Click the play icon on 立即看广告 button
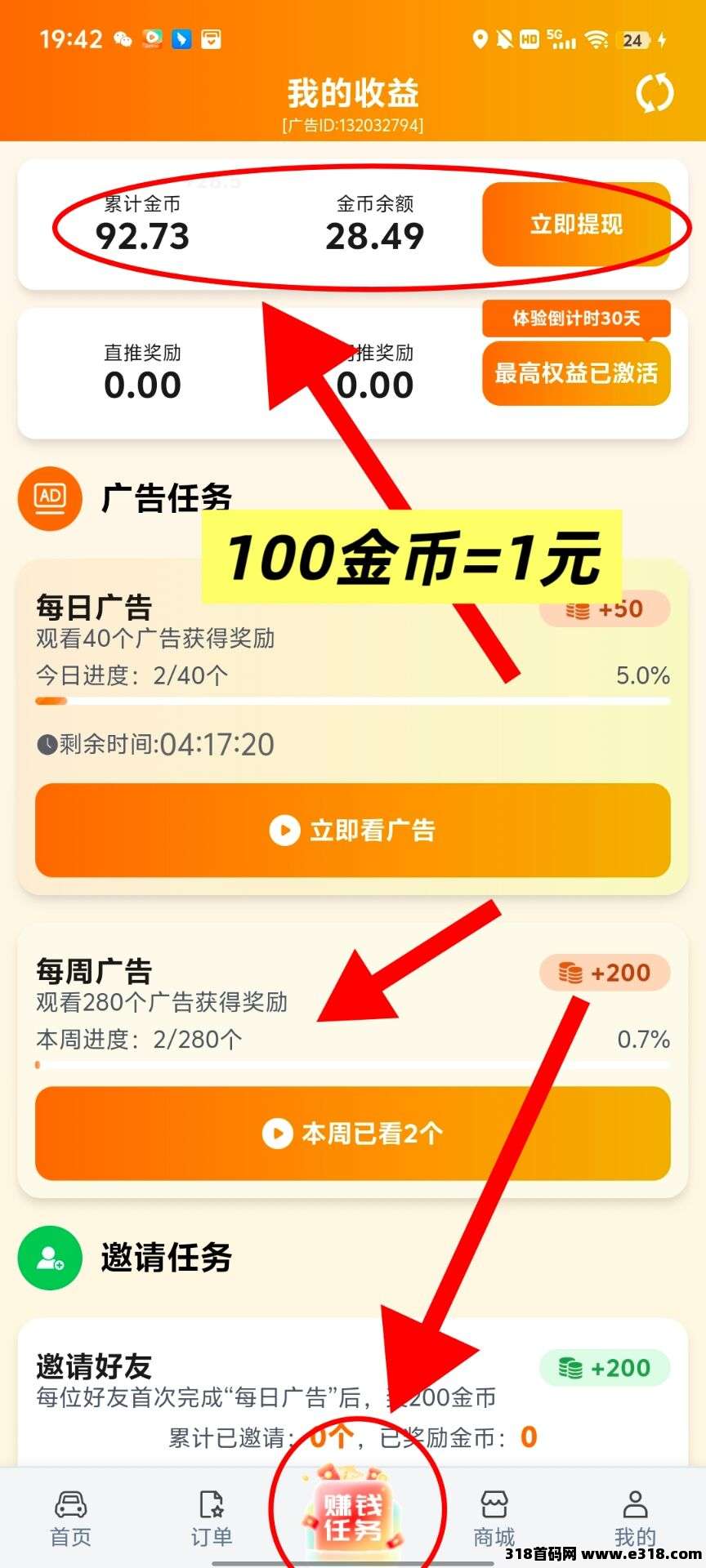 [284, 831]
